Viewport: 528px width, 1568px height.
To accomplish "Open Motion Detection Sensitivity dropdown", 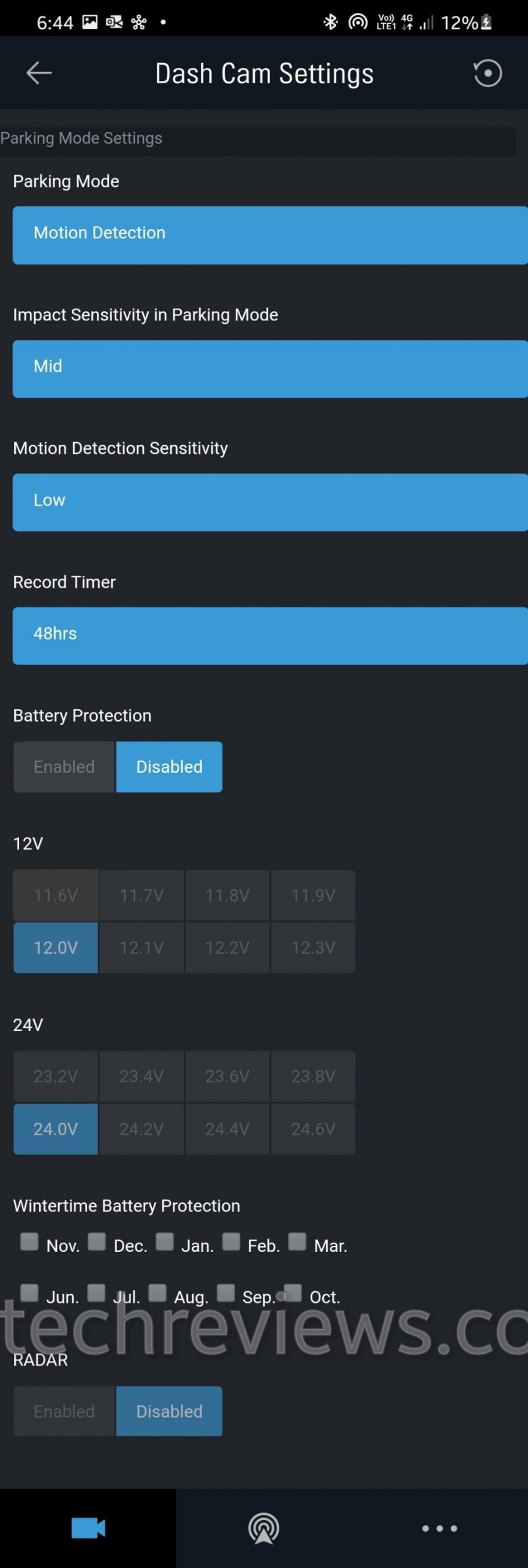I will pyautogui.click(x=270, y=502).
